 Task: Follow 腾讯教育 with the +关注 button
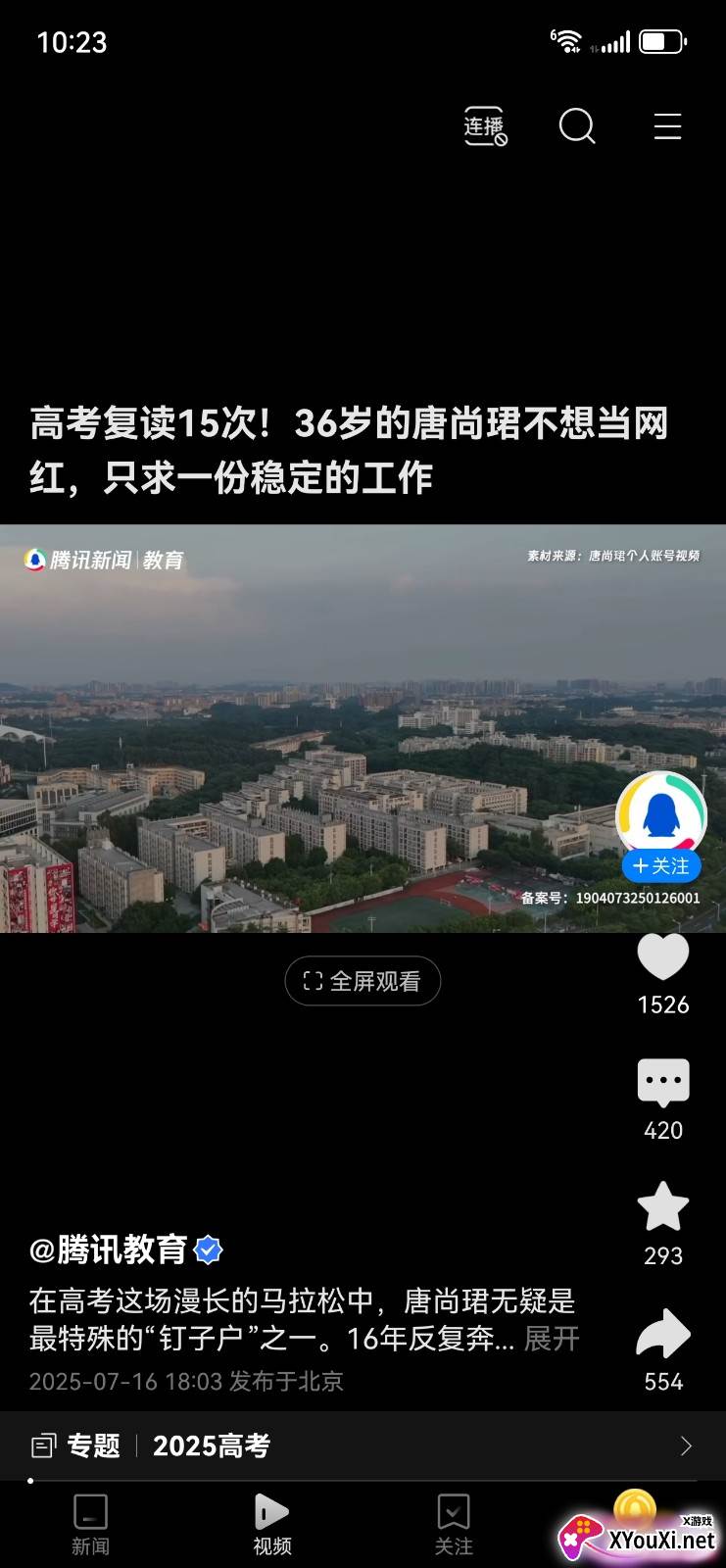click(661, 866)
